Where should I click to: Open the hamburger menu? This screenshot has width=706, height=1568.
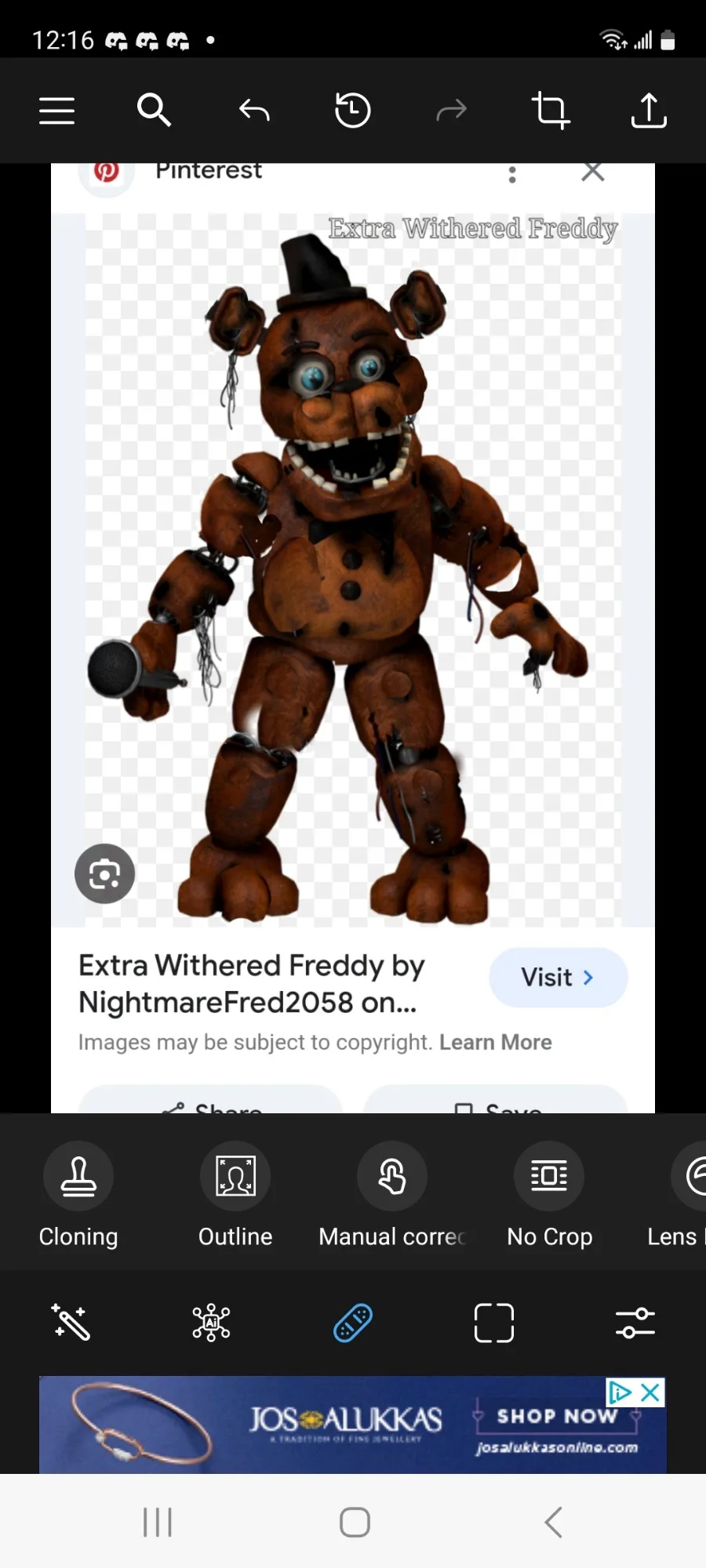57,111
